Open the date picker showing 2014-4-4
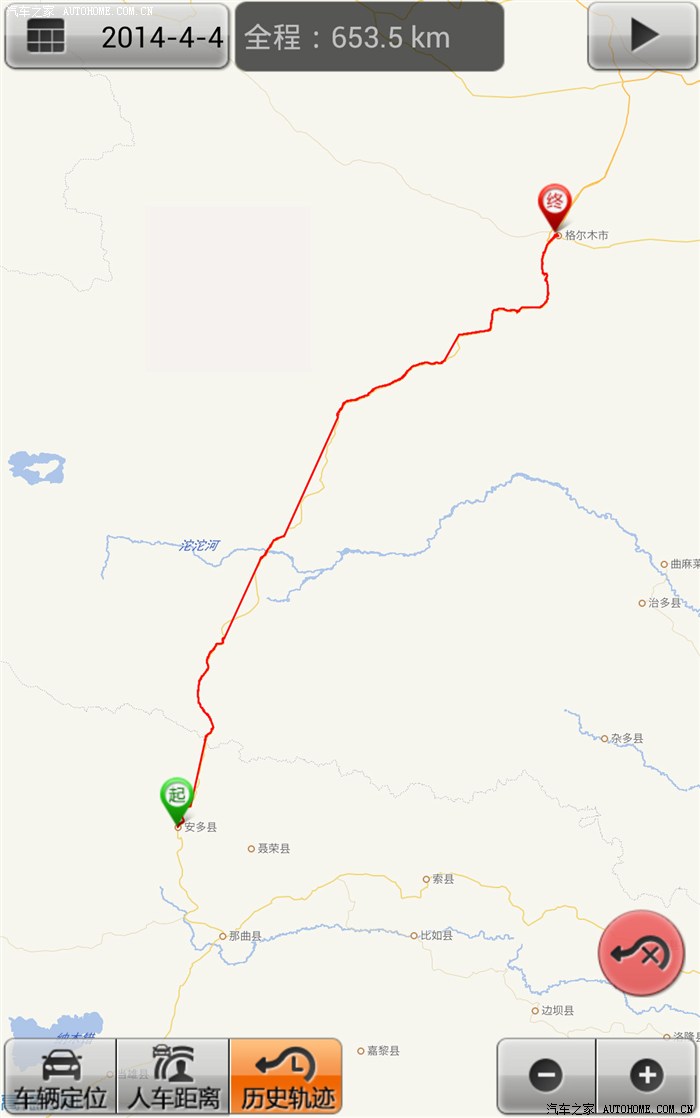The height and width of the screenshot is (1118, 700). point(116,37)
